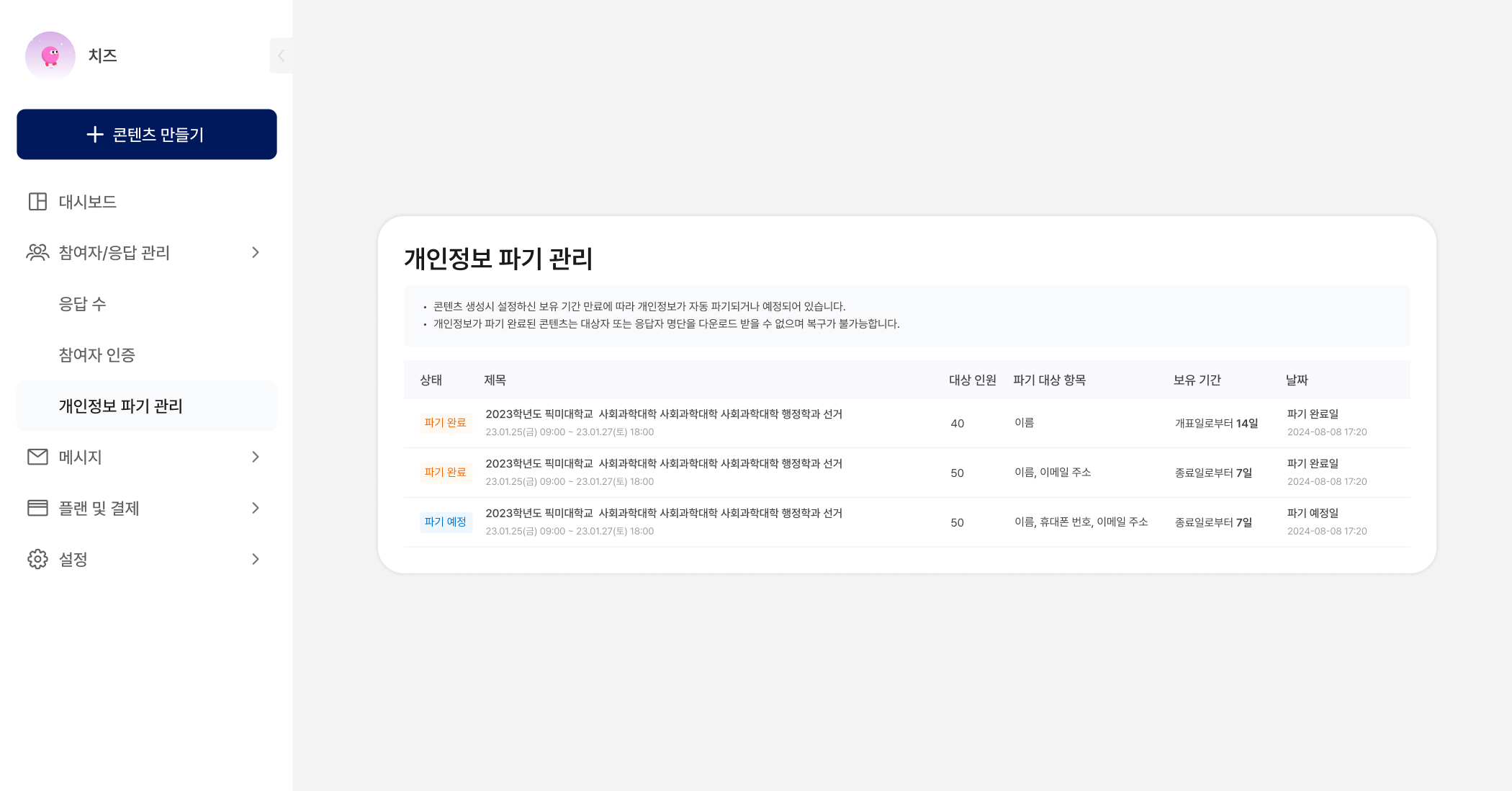Viewport: 1512px width, 791px height.
Task: Open the 대시보드 menu
Action: (x=87, y=202)
